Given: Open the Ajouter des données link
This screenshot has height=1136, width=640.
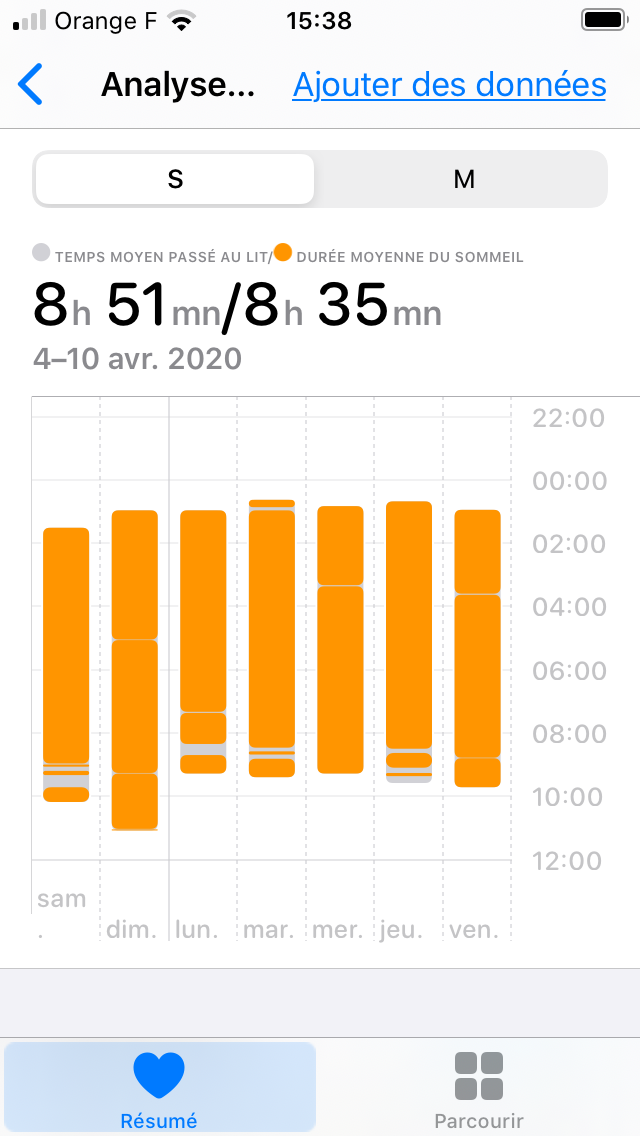Looking at the screenshot, I should coord(449,85).
